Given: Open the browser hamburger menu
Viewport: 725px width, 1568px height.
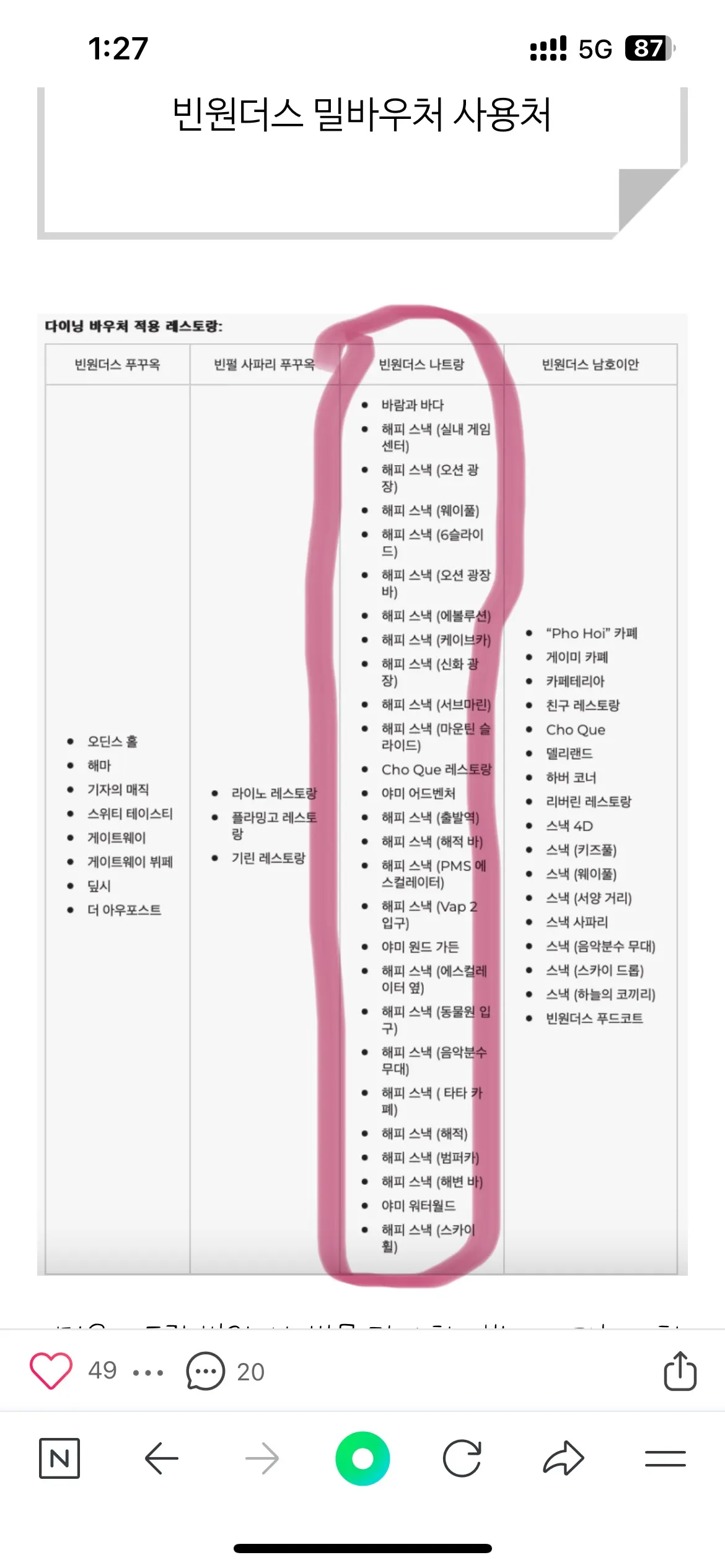Looking at the screenshot, I should 665,1458.
